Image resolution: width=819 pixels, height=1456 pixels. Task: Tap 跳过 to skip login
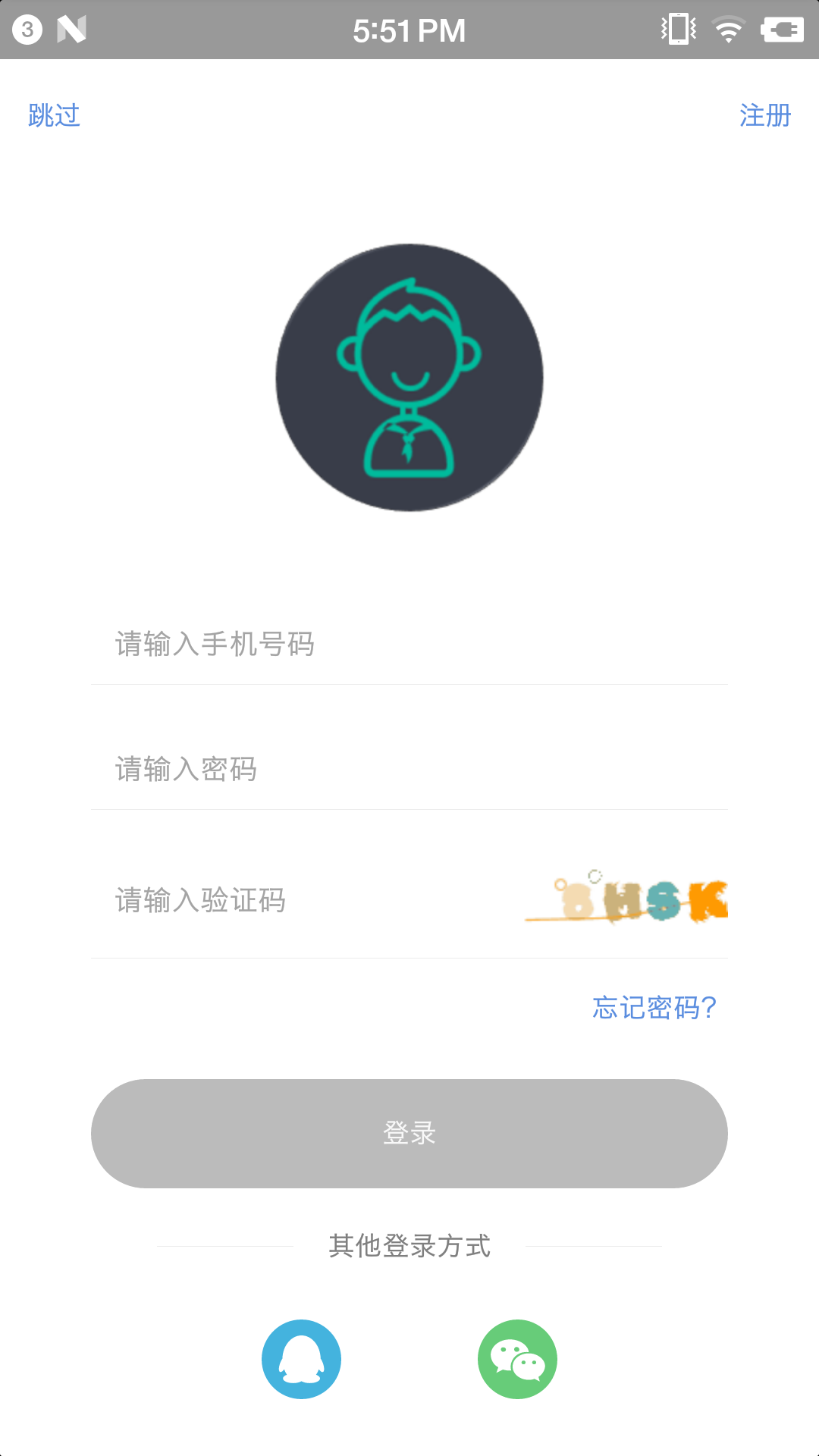pyautogui.click(x=54, y=115)
